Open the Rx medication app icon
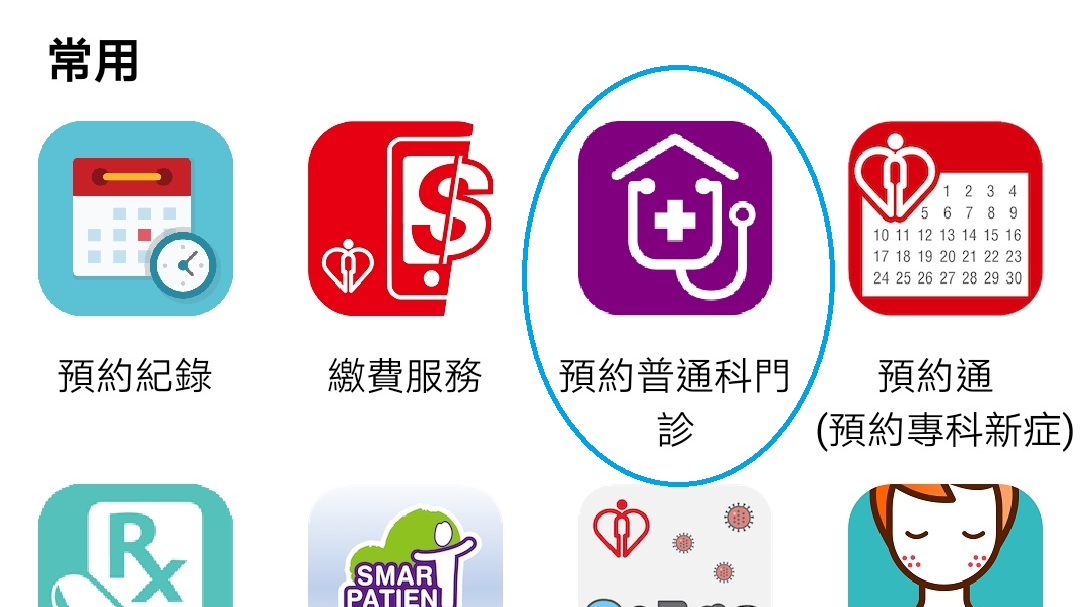 pos(135,548)
